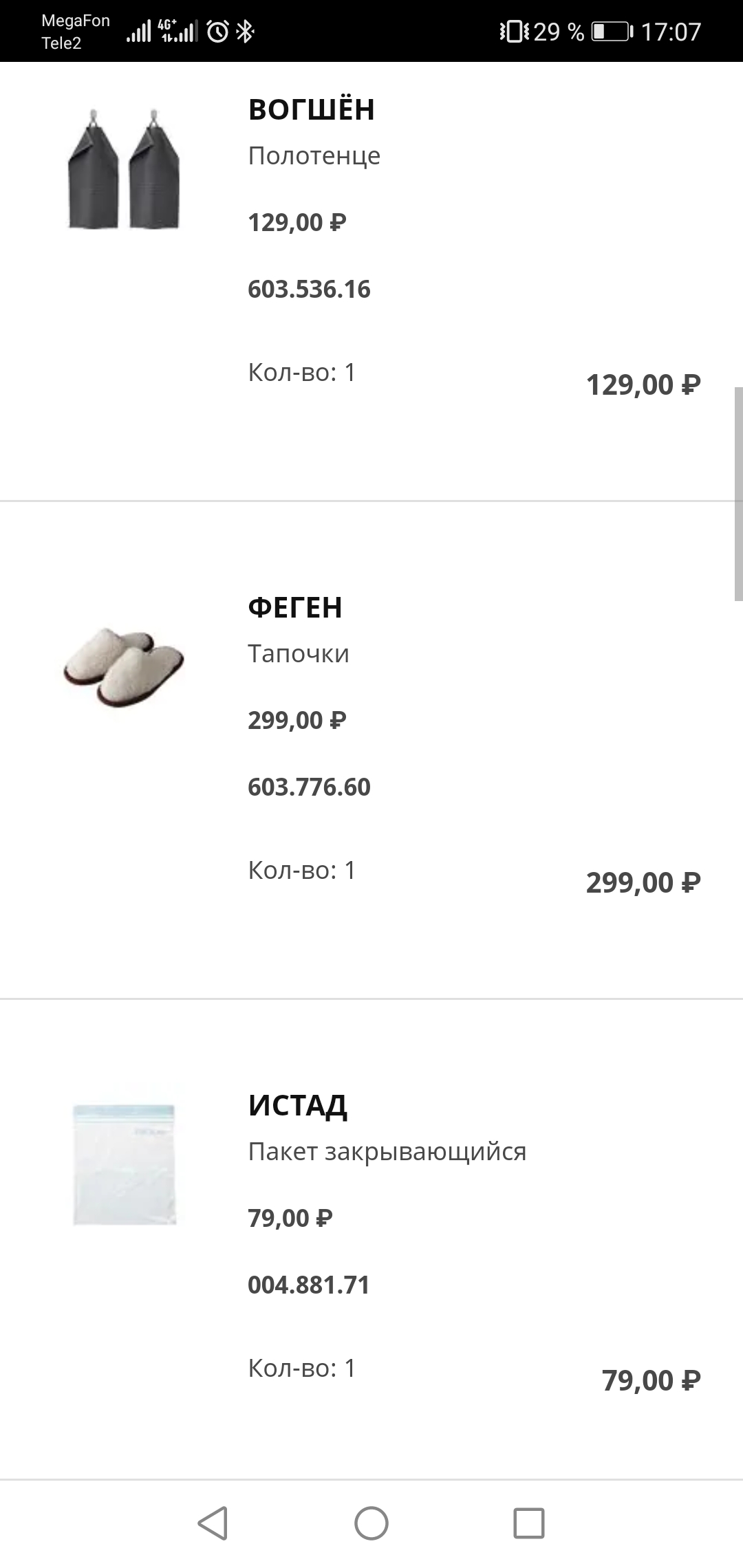Go to the phone's home screen
This screenshot has width=743, height=1568.
tap(371, 1523)
